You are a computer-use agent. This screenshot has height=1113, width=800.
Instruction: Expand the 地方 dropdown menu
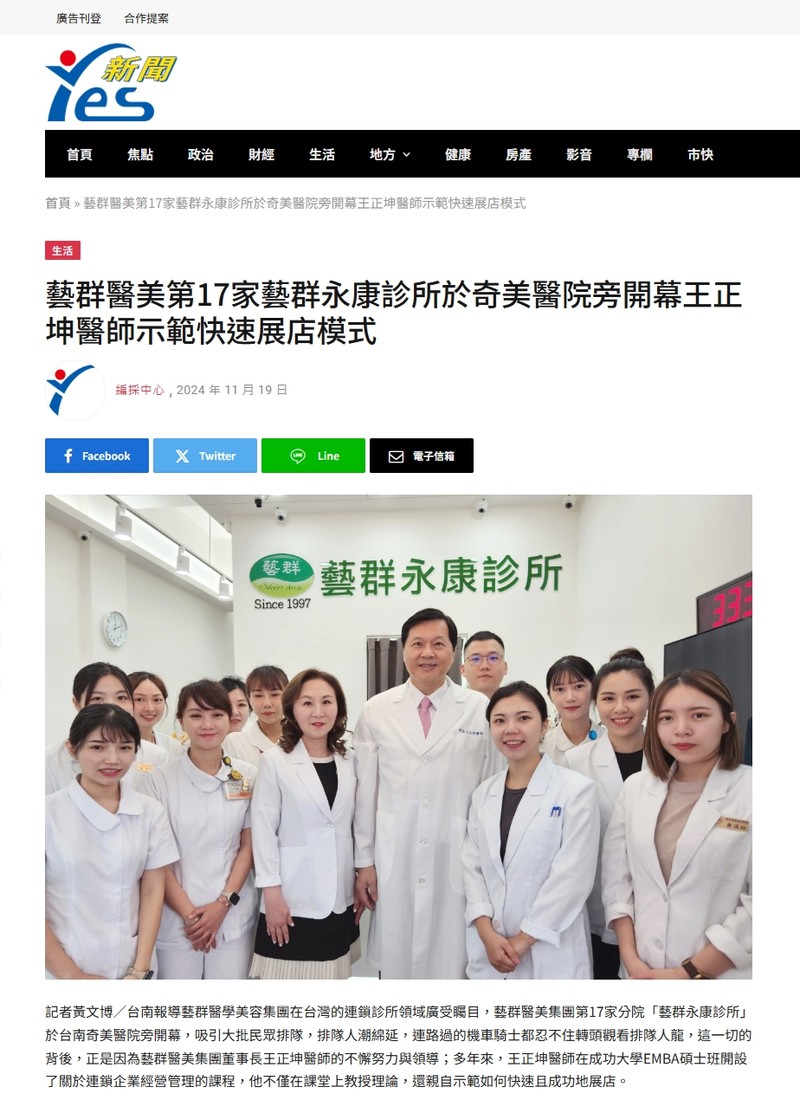pos(389,154)
